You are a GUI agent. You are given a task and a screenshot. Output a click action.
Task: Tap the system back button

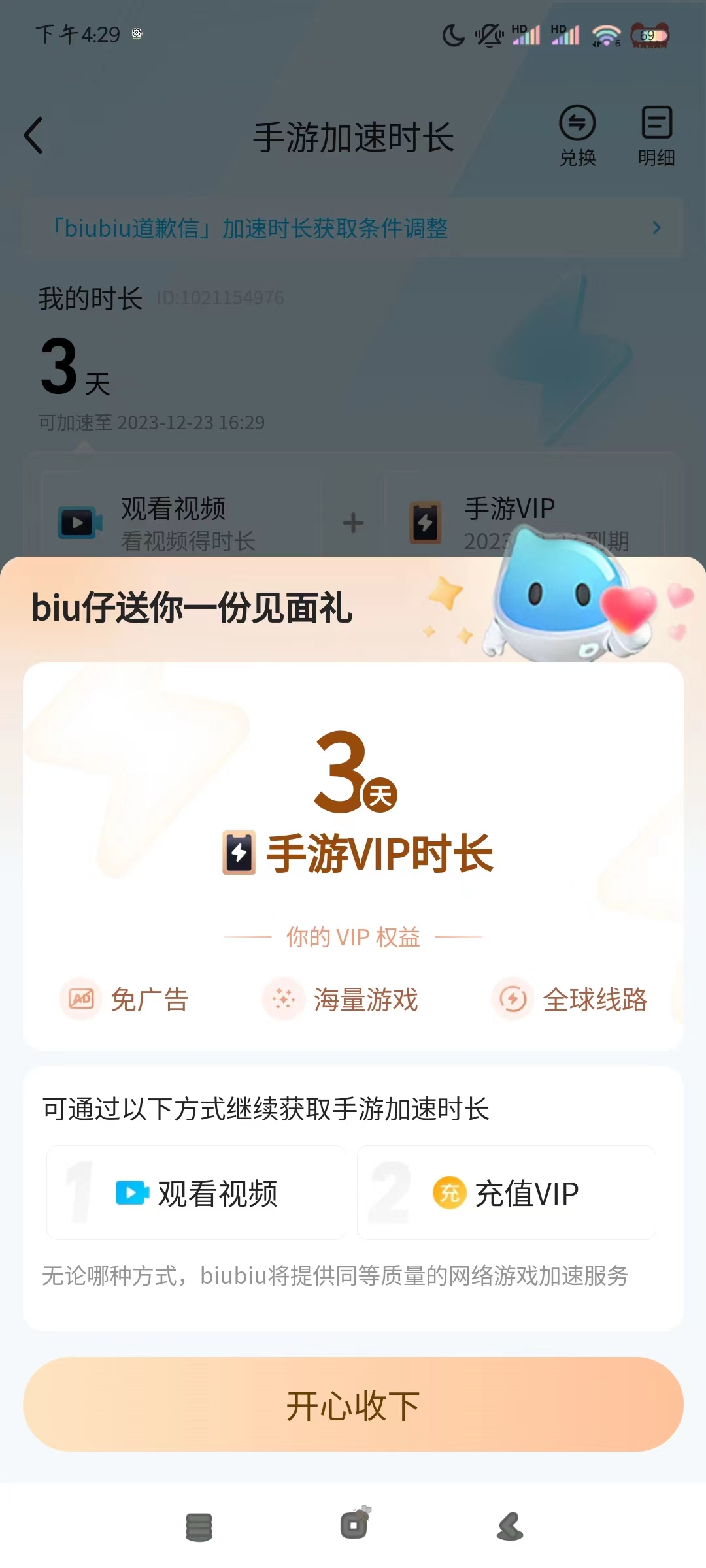pyautogui.click(x=511, y=1527)
